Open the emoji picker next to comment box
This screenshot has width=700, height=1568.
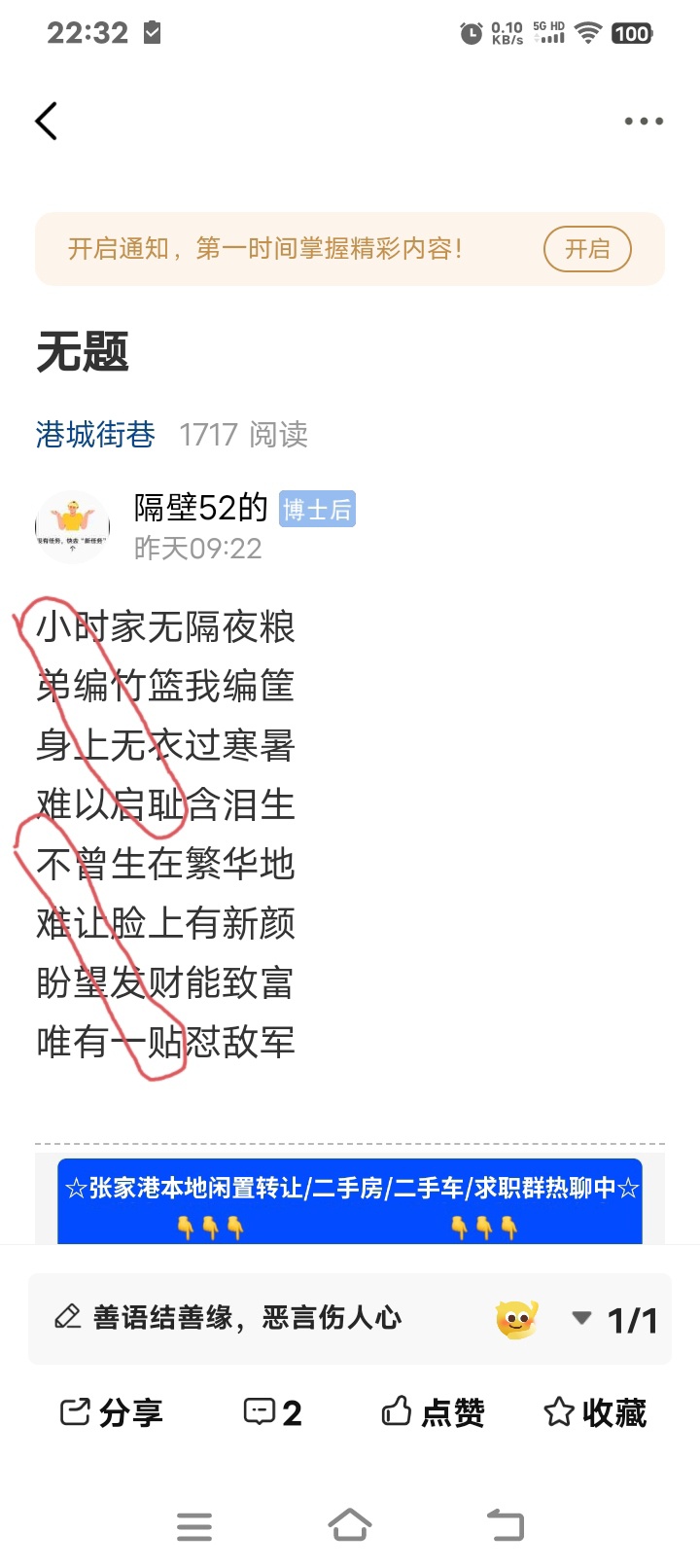tap(516, 1319)
